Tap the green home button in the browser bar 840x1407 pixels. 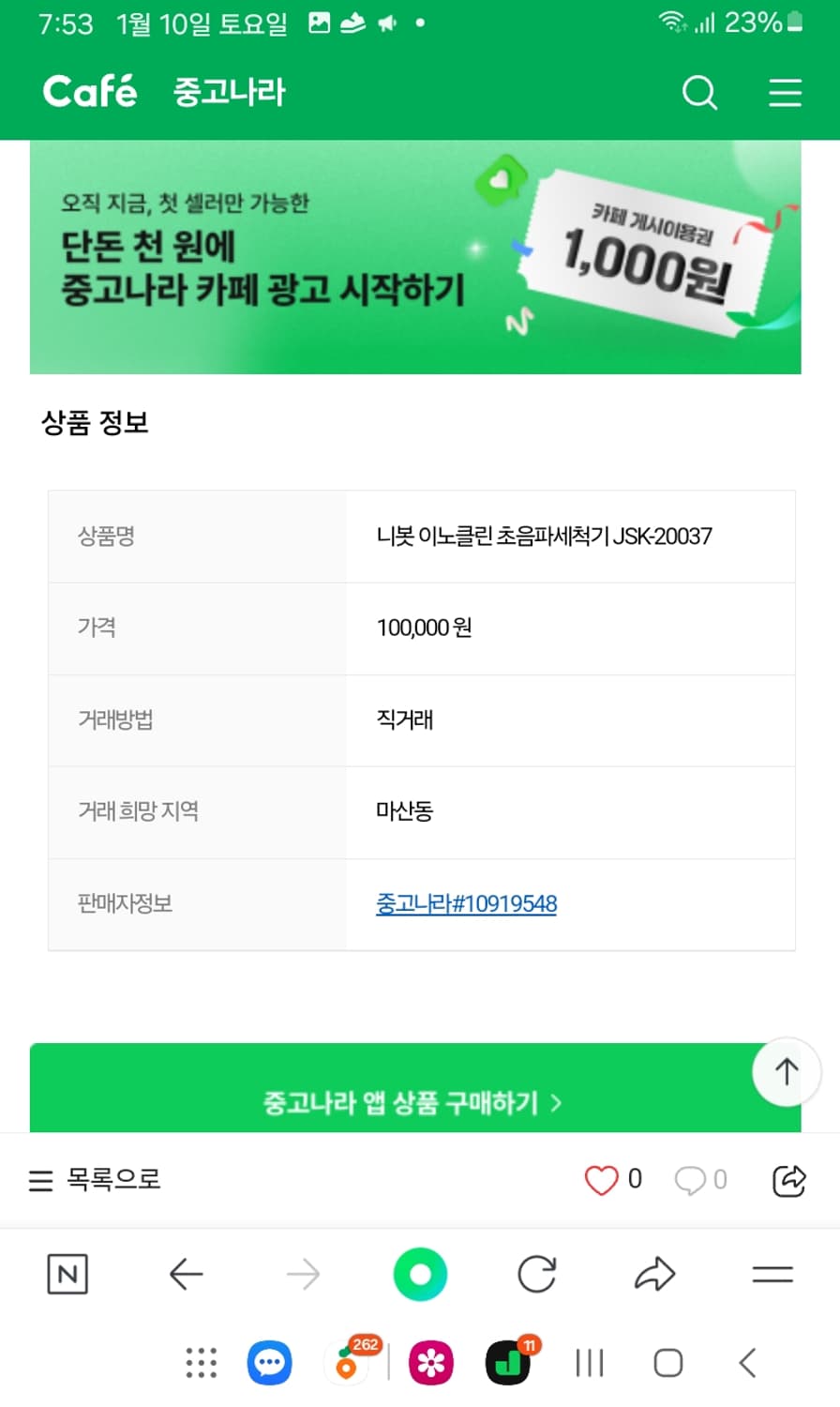tap(420, 1274)
